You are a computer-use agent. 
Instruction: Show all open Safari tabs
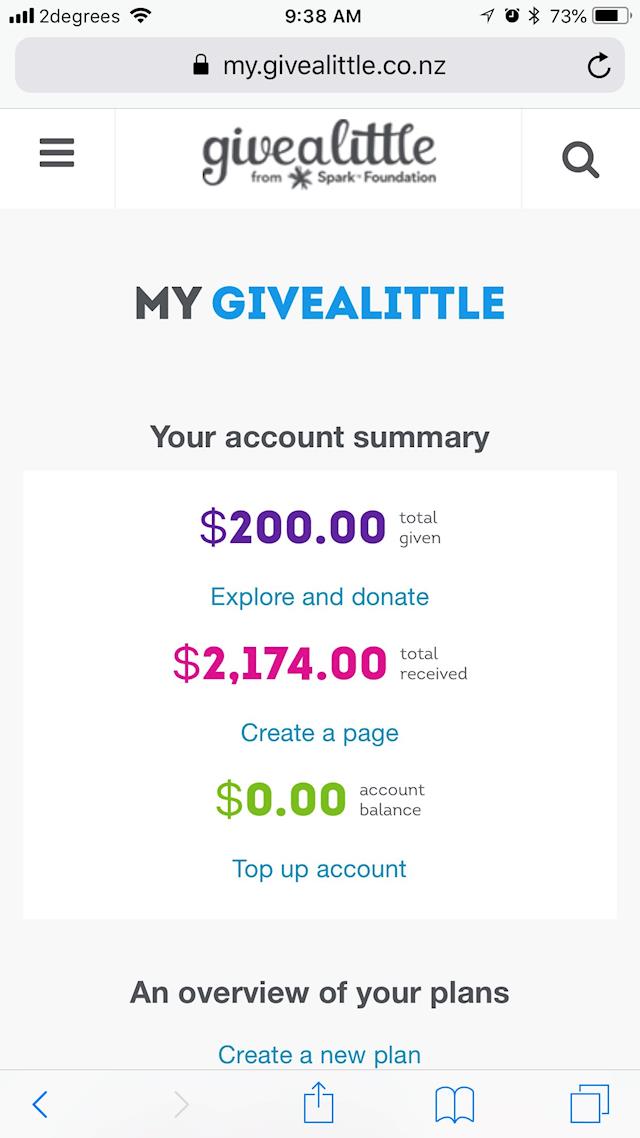coord(589,1104)
